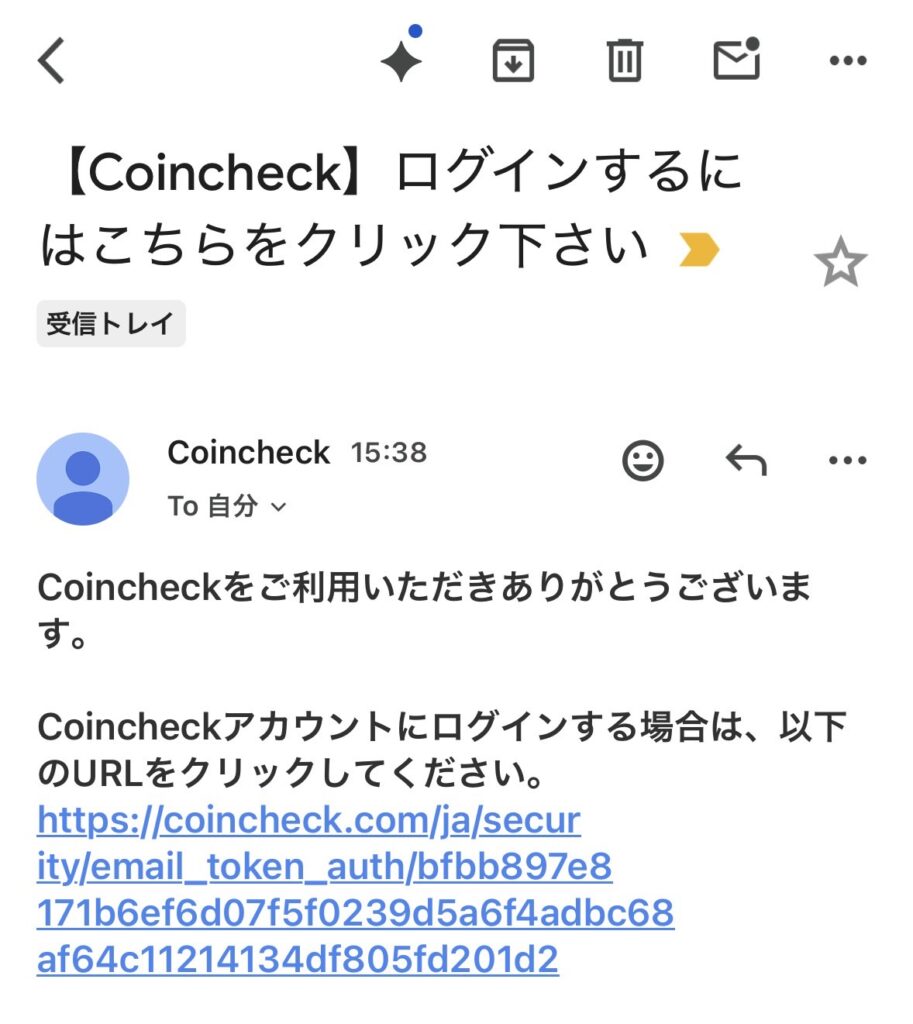Add an emoji reaction to the message
The width and height of the screenshot is (913, 1024).
(643, 461)
